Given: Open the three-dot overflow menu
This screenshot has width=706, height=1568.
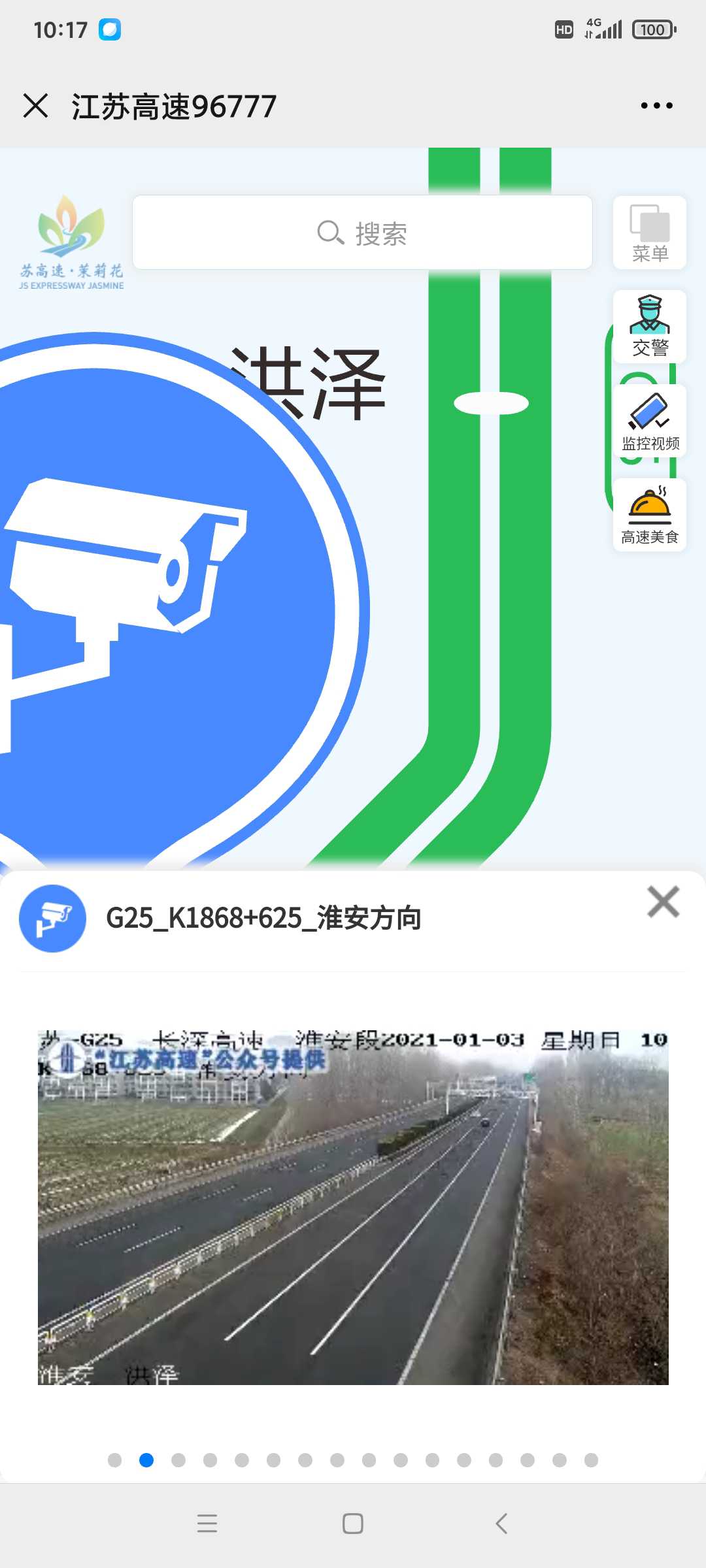Looking at the screenshot, I should 656,106.
